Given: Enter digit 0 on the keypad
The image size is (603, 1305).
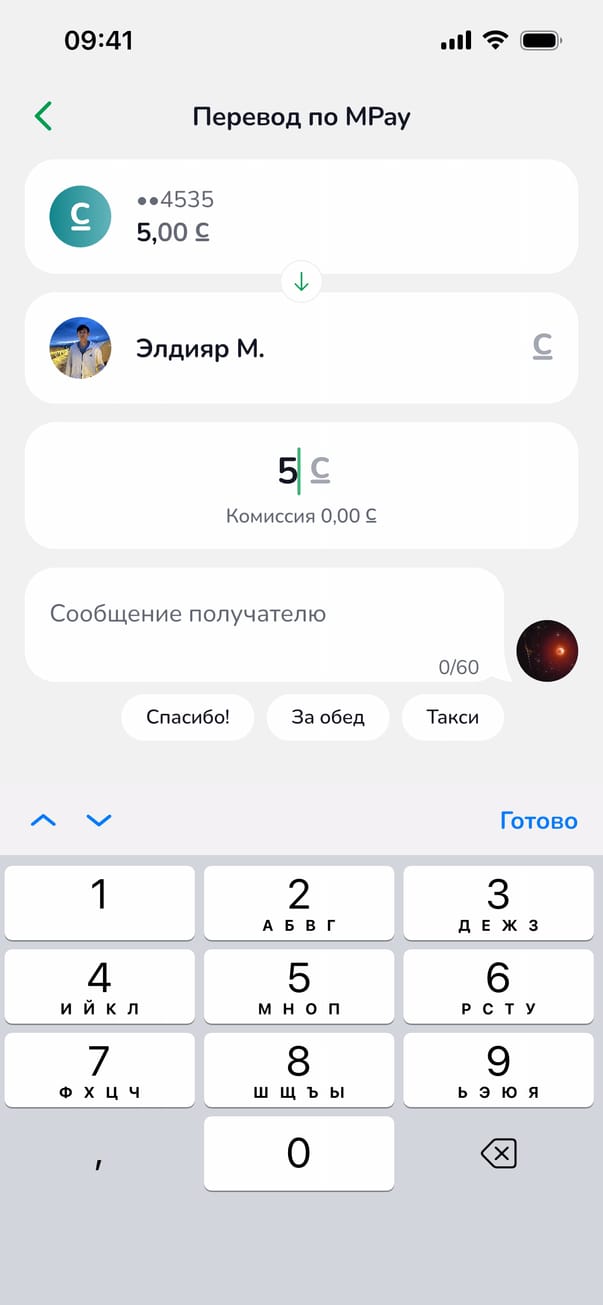Looking at the screenshot, I should [x=299, y=1153].
